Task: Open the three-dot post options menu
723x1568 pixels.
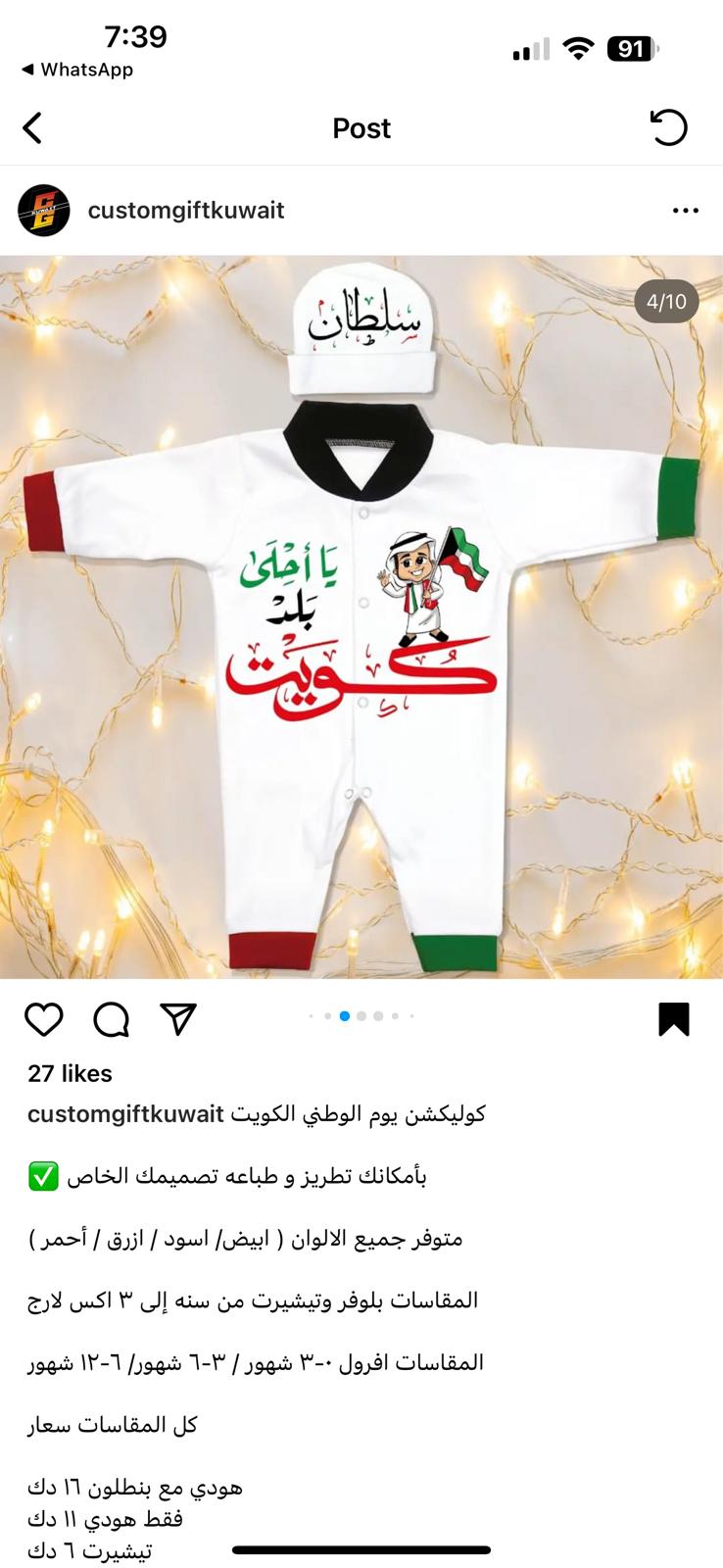Action: (x=685, y=211)
